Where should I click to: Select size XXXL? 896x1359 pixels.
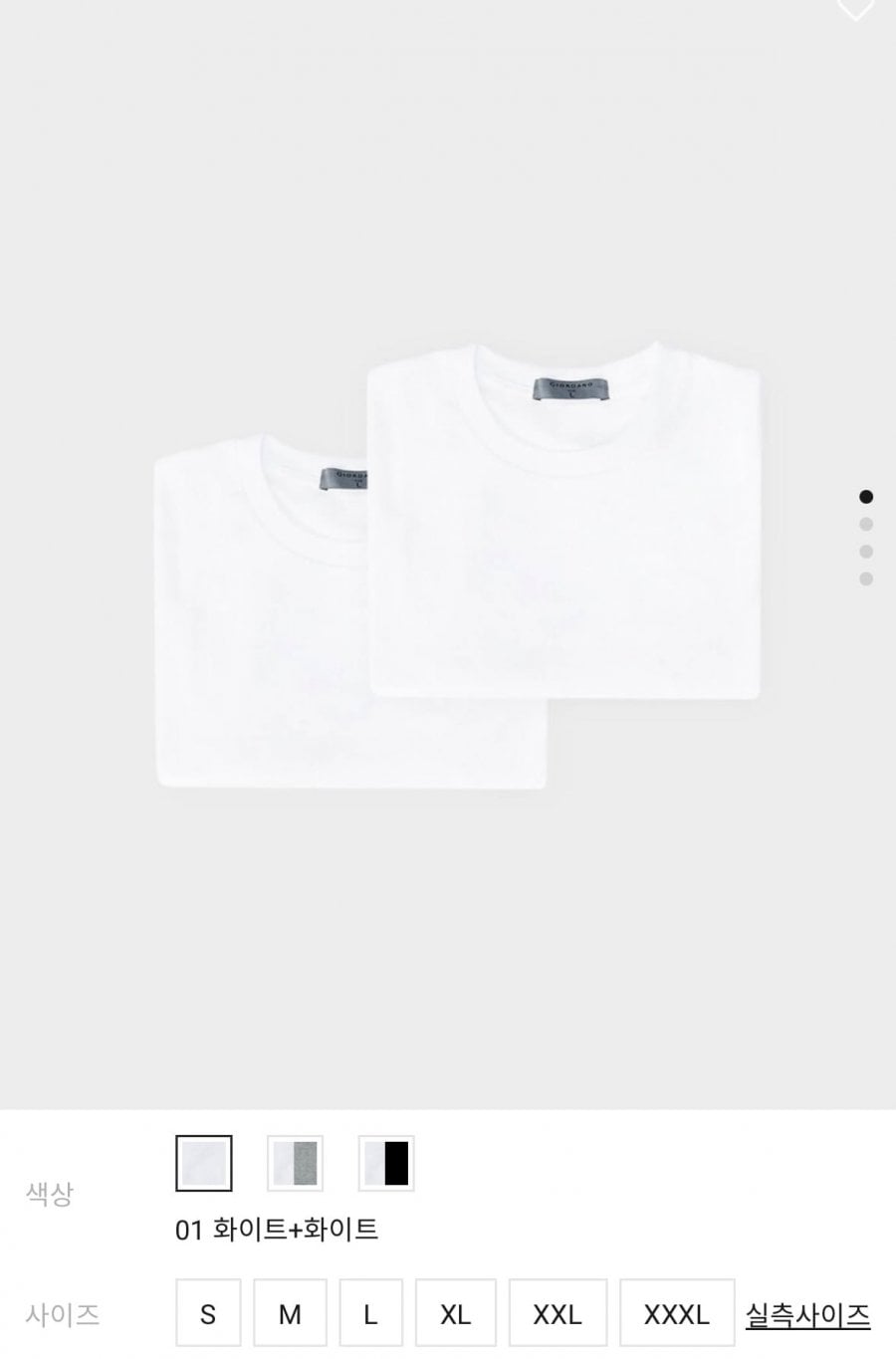pyautogui.click(x=677, y=1314)
